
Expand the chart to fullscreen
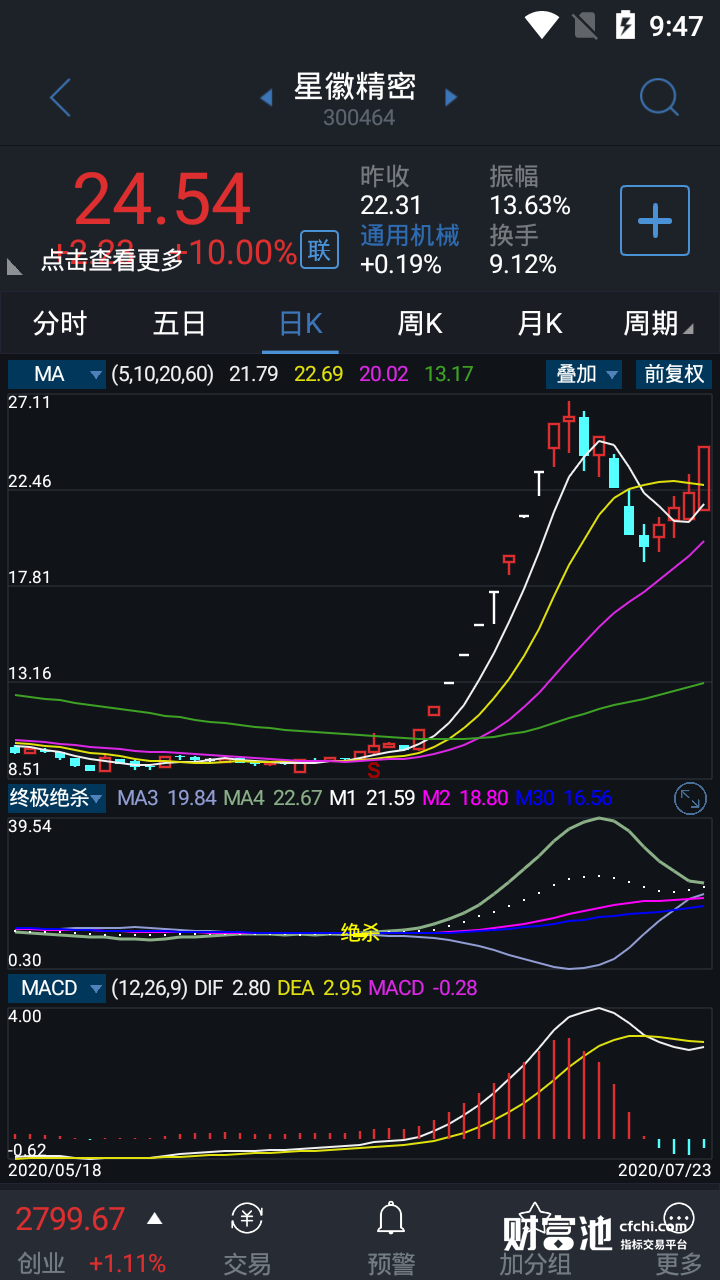[690, 798]
